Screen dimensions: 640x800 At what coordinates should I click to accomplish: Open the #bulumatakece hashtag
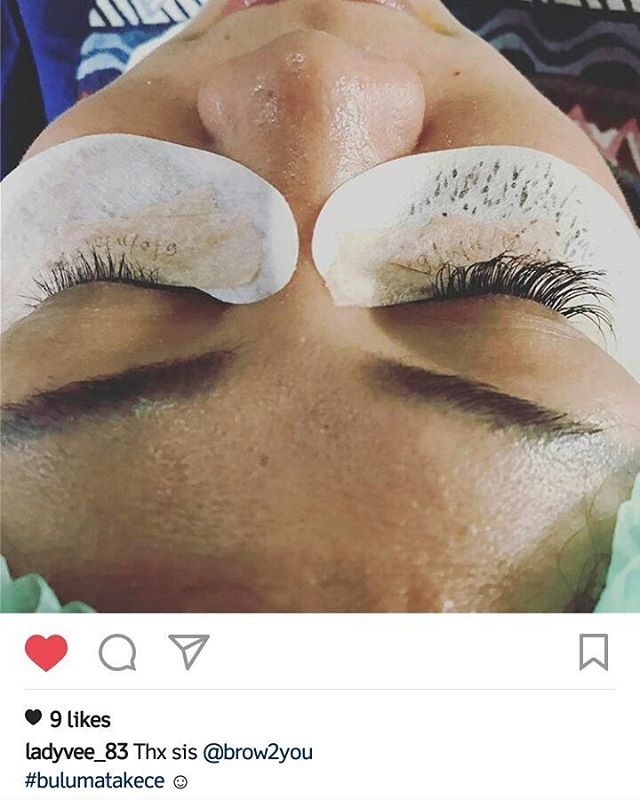point(95,781)
